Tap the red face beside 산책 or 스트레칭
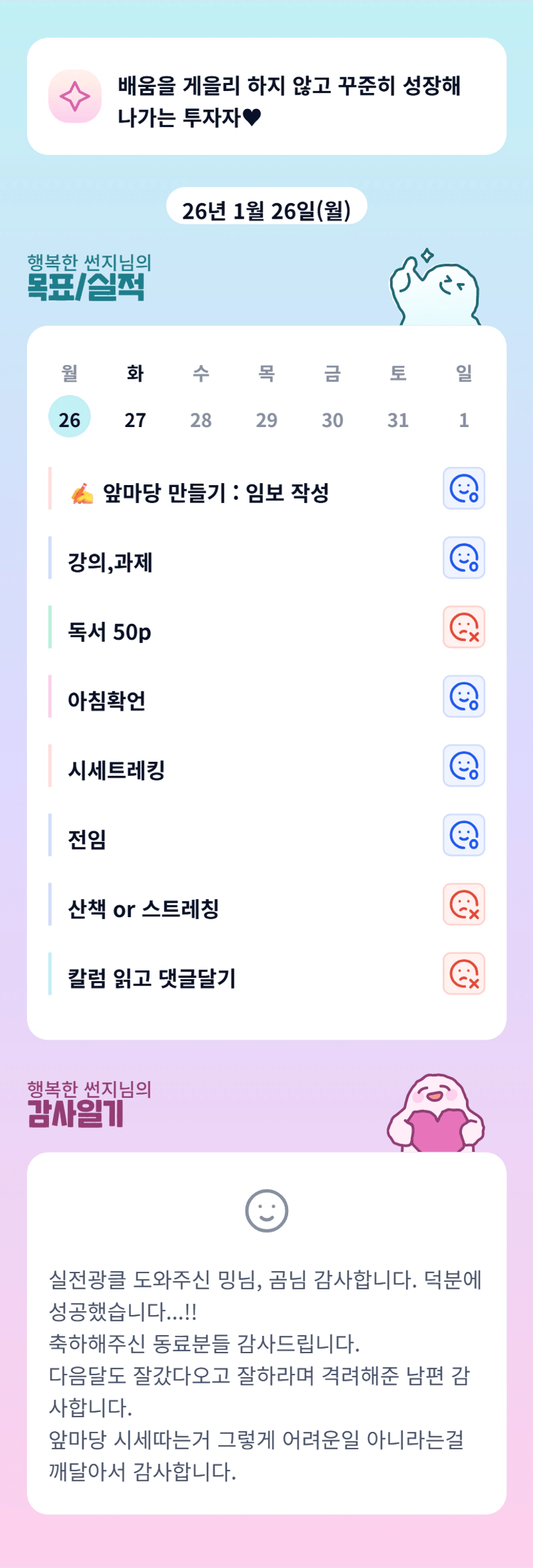The height and width of the screenshot is (1568, 533). point(464,904)
